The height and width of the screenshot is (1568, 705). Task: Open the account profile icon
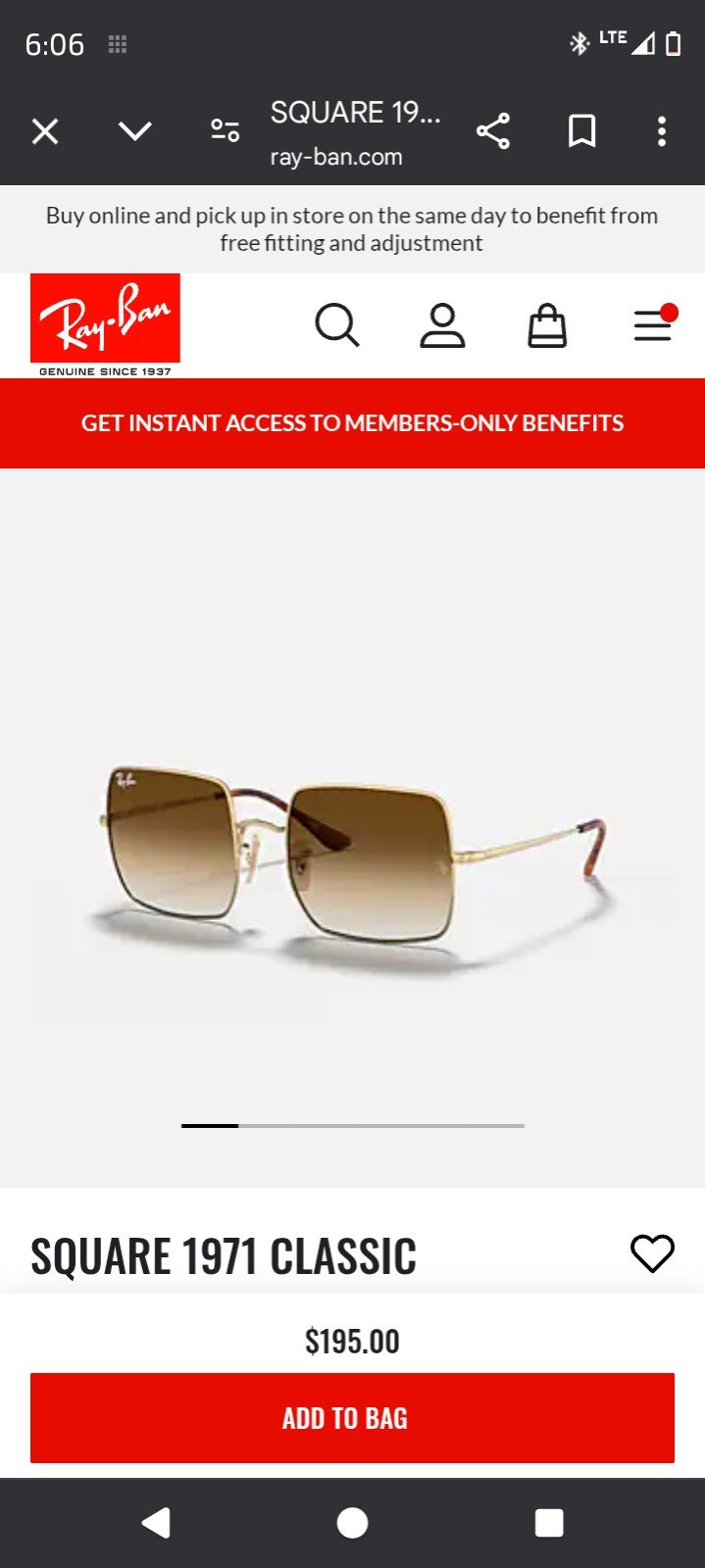[x=442, y=325]
